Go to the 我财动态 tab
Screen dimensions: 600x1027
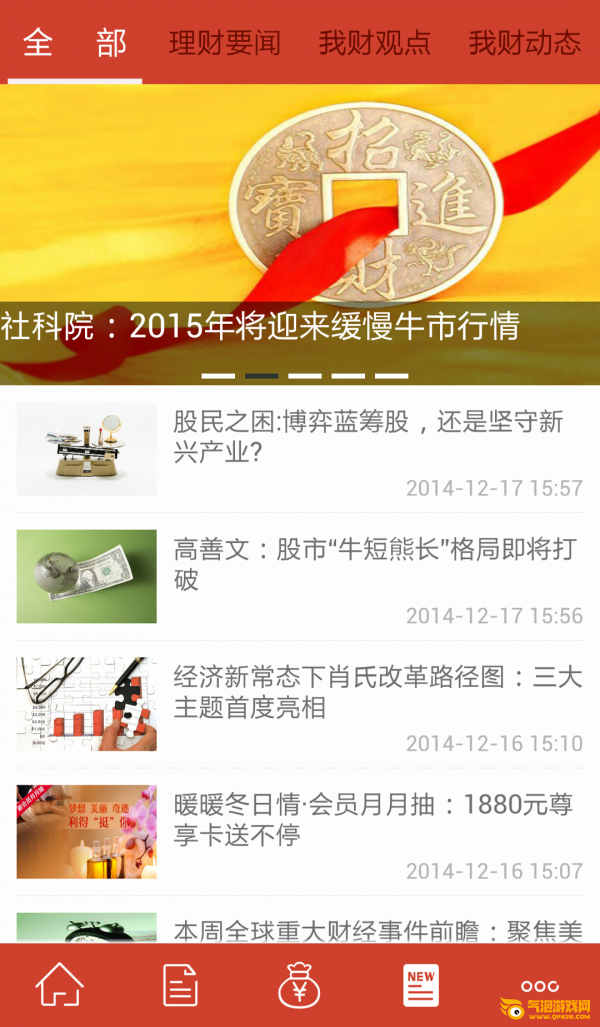point(525,43)
